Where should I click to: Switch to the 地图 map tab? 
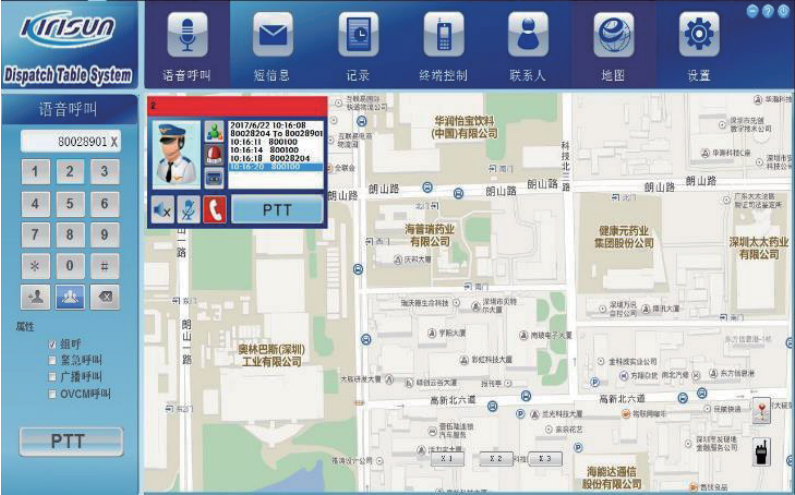pyautogui.click(x=613, y=44)
